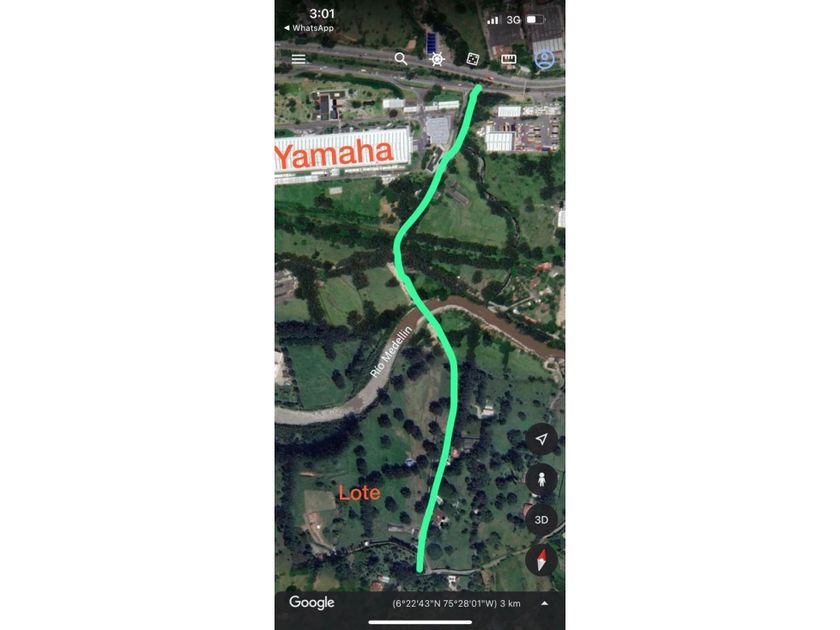Activate the Street View pegman
840x630 pixels.
(541, 480)
